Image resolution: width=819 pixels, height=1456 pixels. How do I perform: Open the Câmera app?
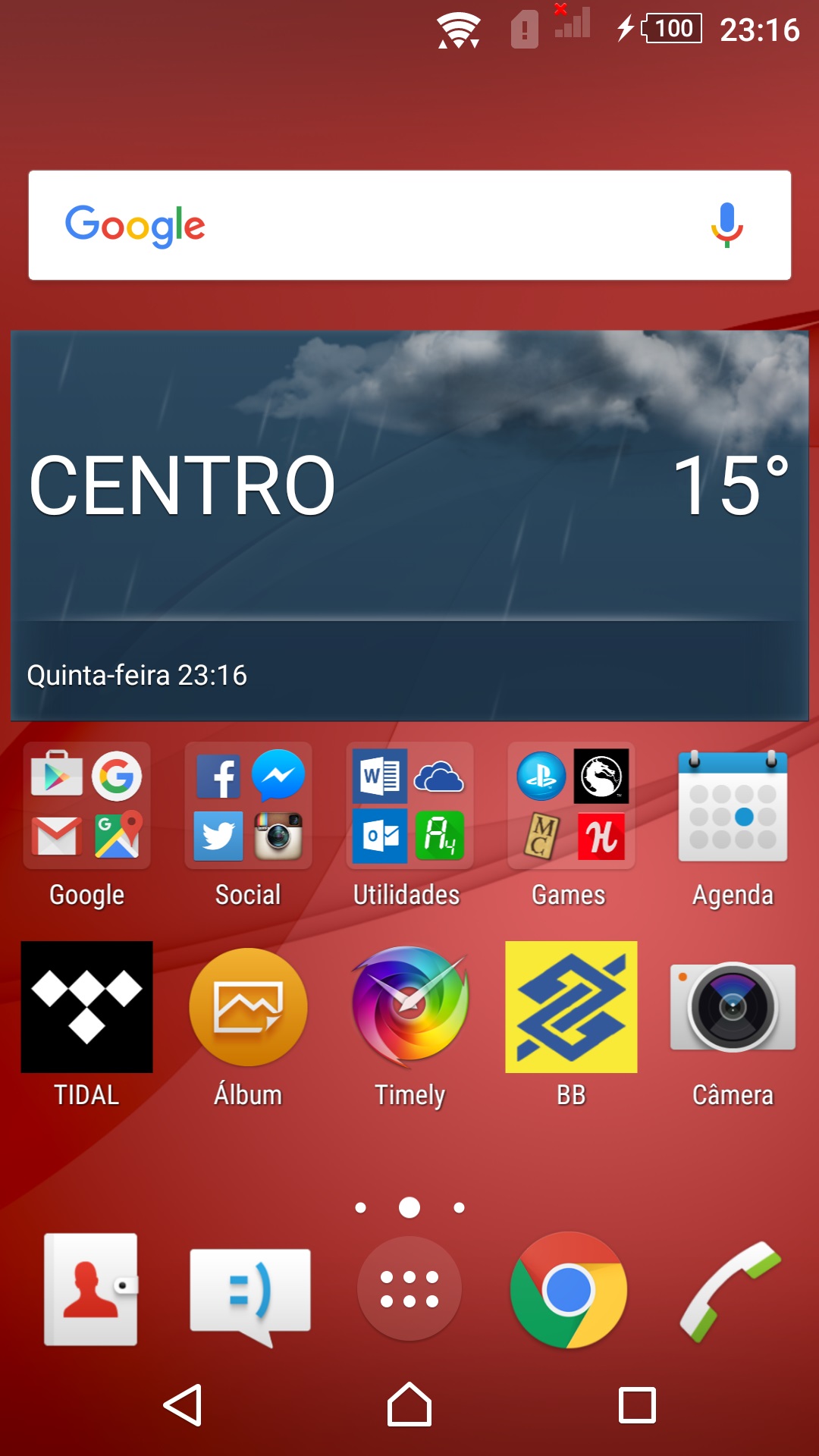coord(733,1007)
